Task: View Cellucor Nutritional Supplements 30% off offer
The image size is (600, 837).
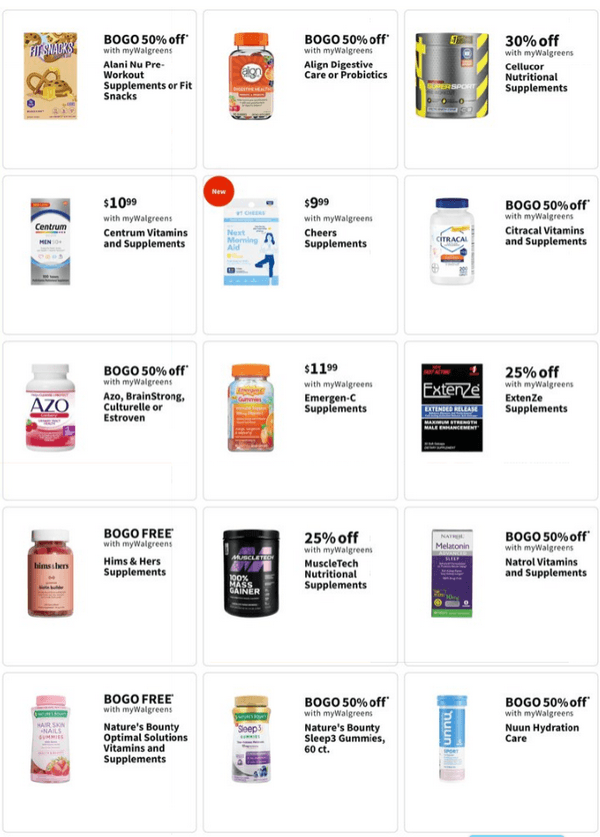Action: point(500,89)
